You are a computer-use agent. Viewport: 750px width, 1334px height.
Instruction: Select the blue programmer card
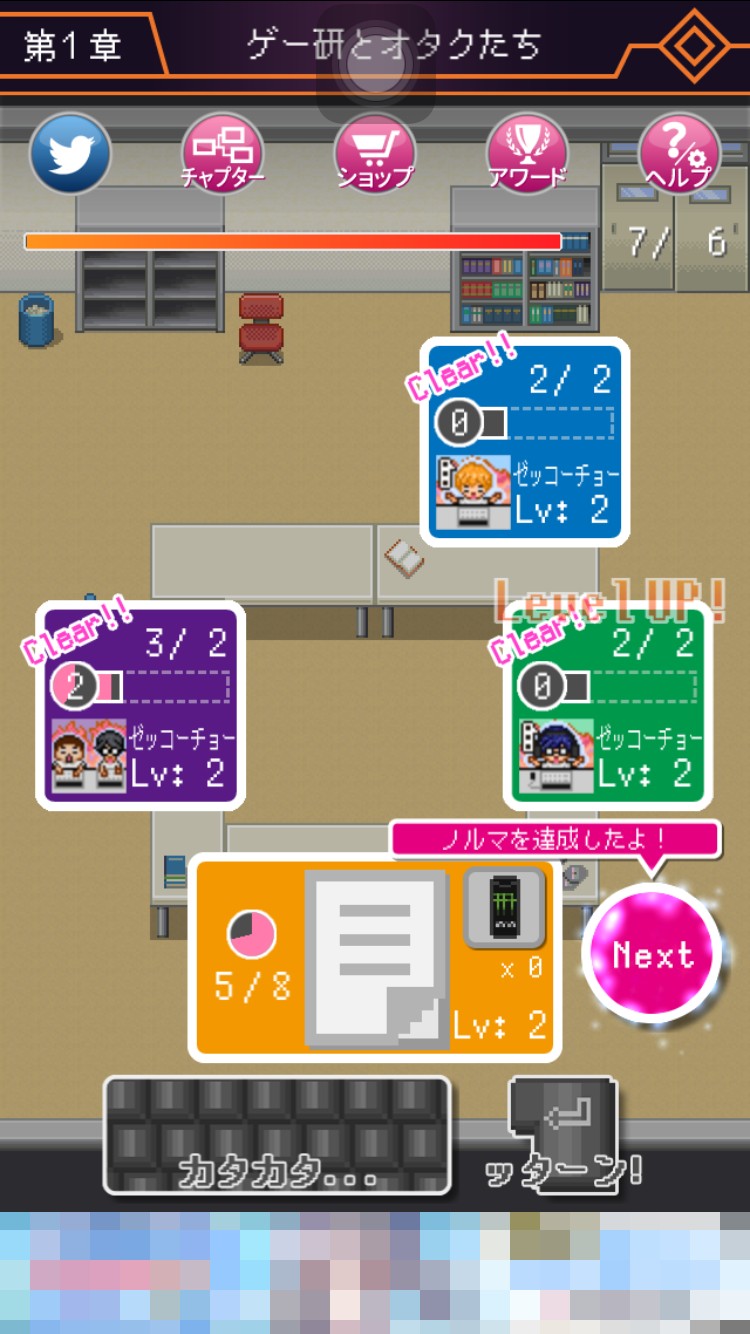coord(524,441)
